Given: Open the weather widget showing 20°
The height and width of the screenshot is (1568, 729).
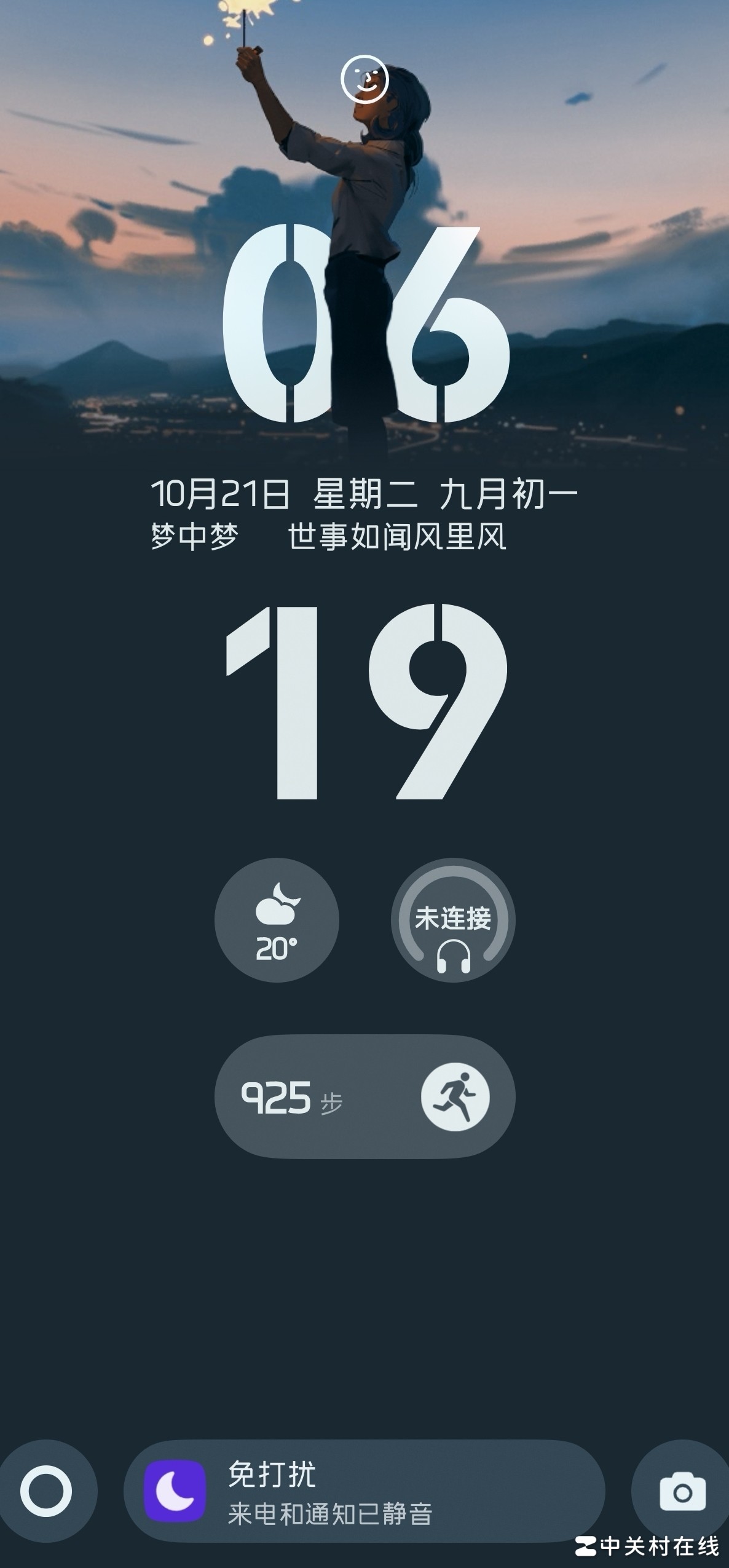Looking at the screenshot, I should (277, 920).
